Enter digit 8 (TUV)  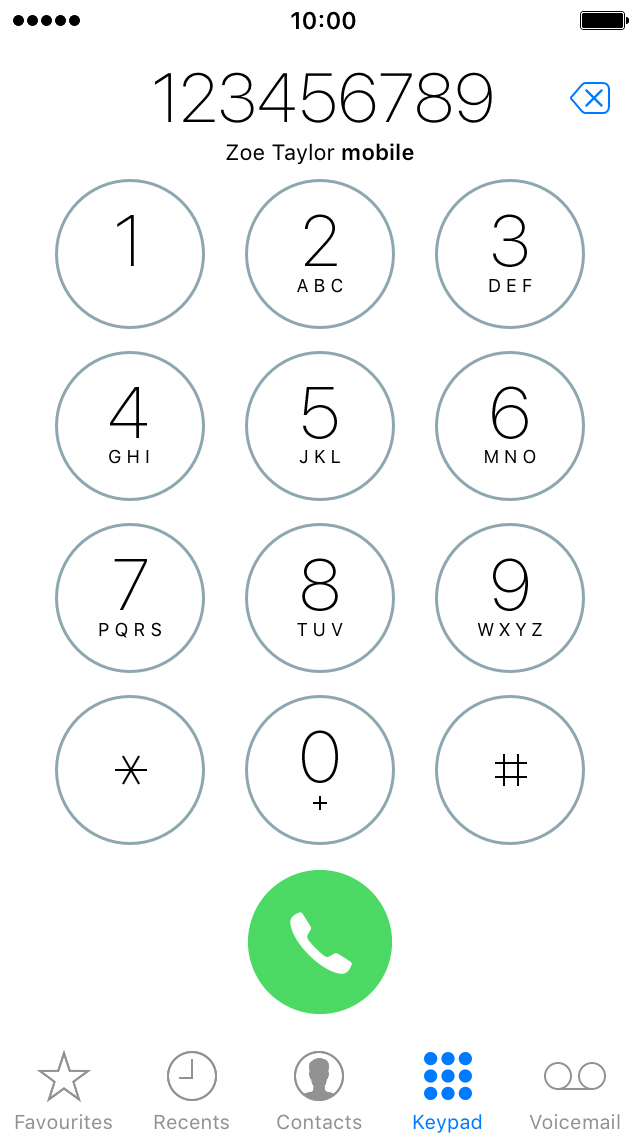point(320,598)
